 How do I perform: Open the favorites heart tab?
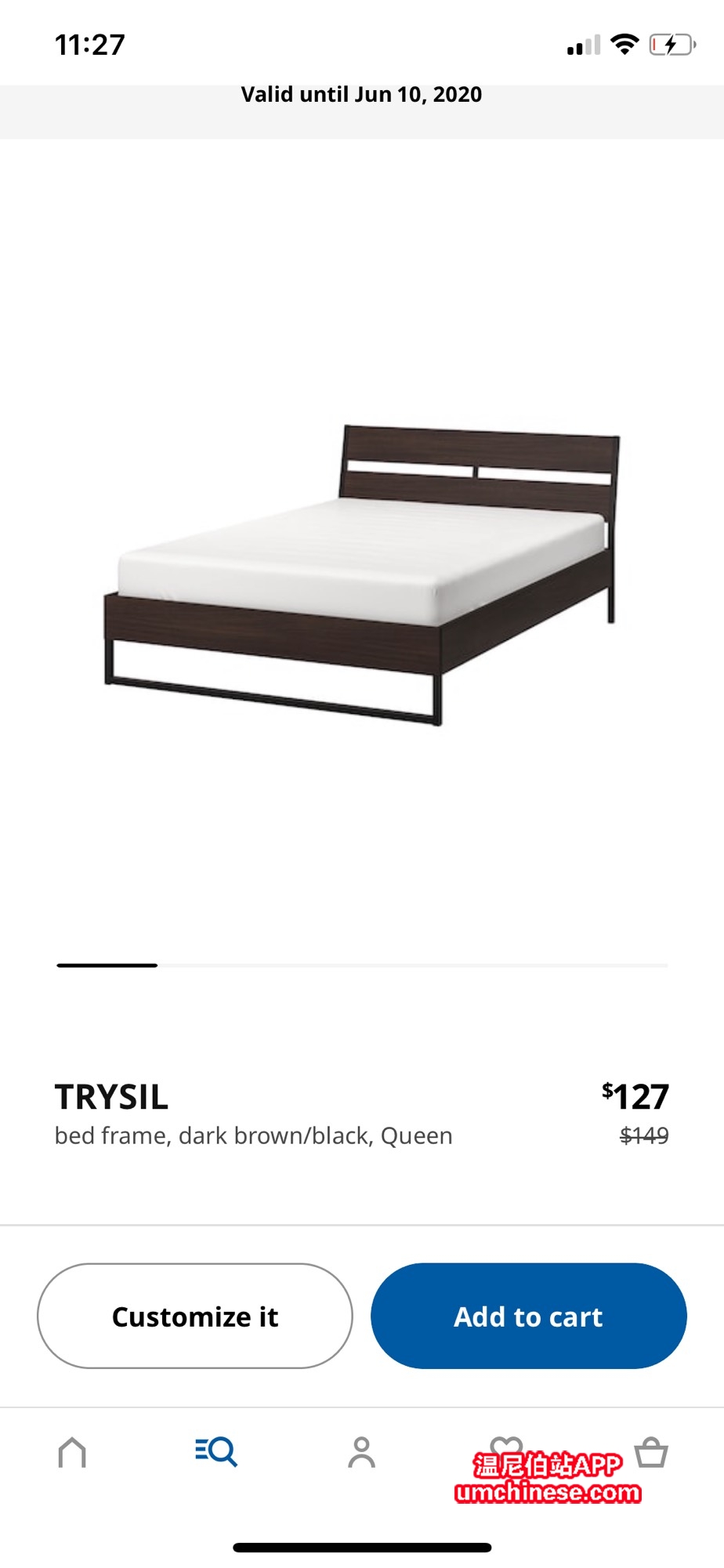[506, 1447]
